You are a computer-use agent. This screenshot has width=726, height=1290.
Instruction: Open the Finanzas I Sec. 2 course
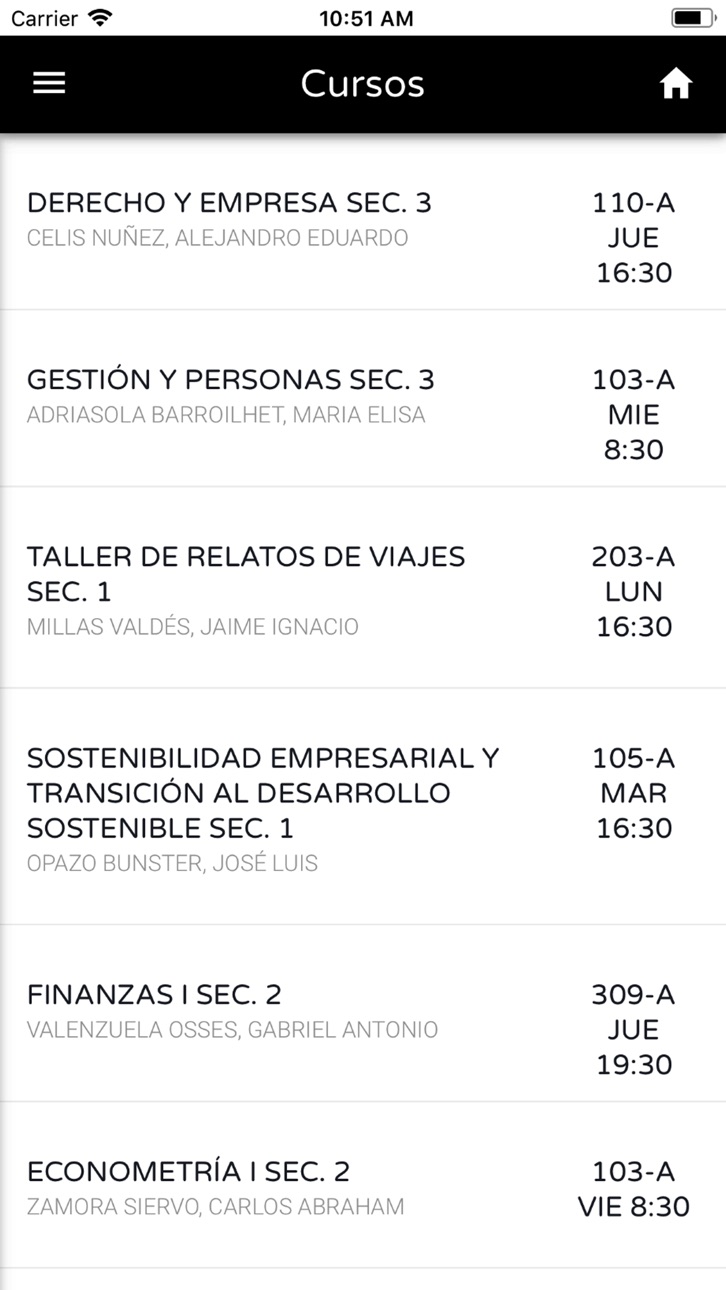click(363, 1014)
